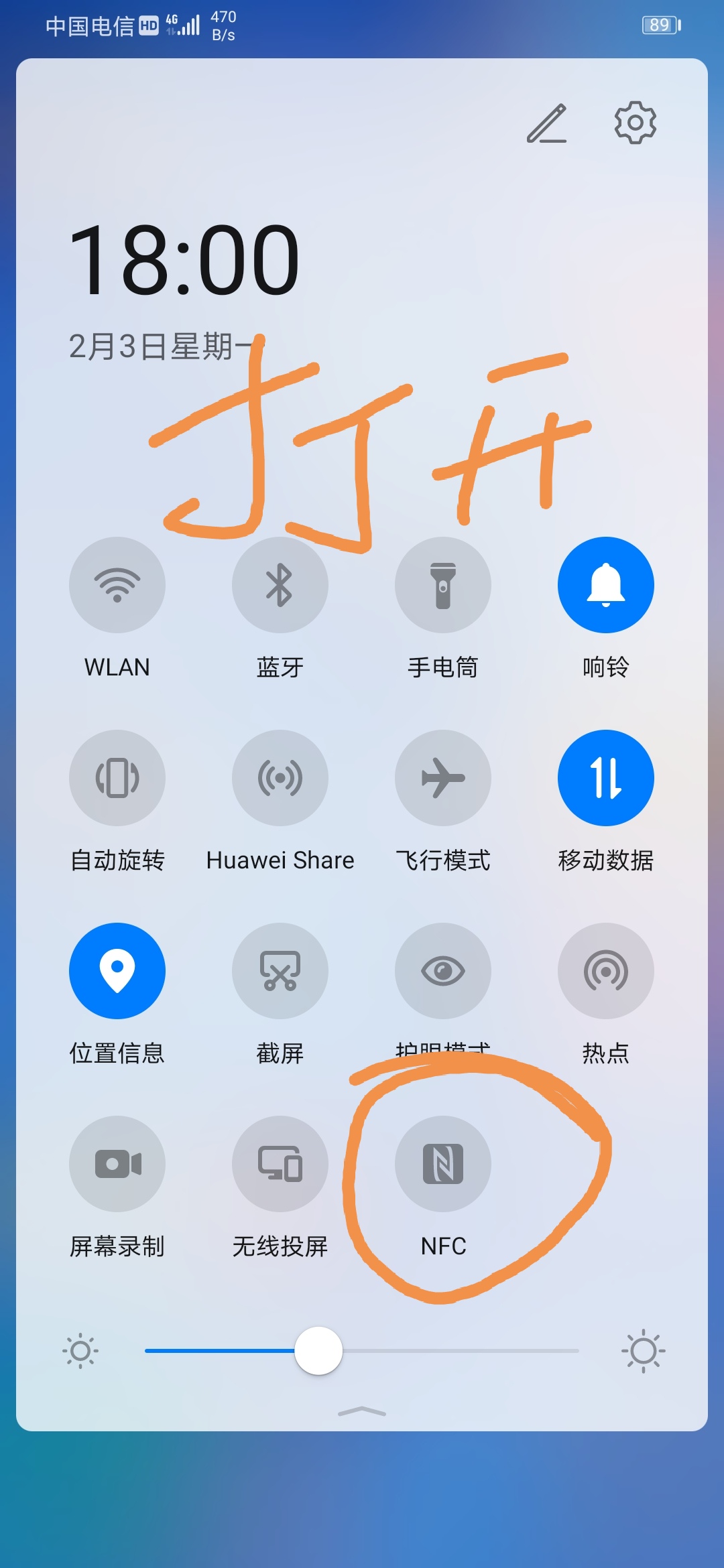Viewport: 724px width, 1568px height.
Task: Open Huawei Share
Action: point(280,777)
